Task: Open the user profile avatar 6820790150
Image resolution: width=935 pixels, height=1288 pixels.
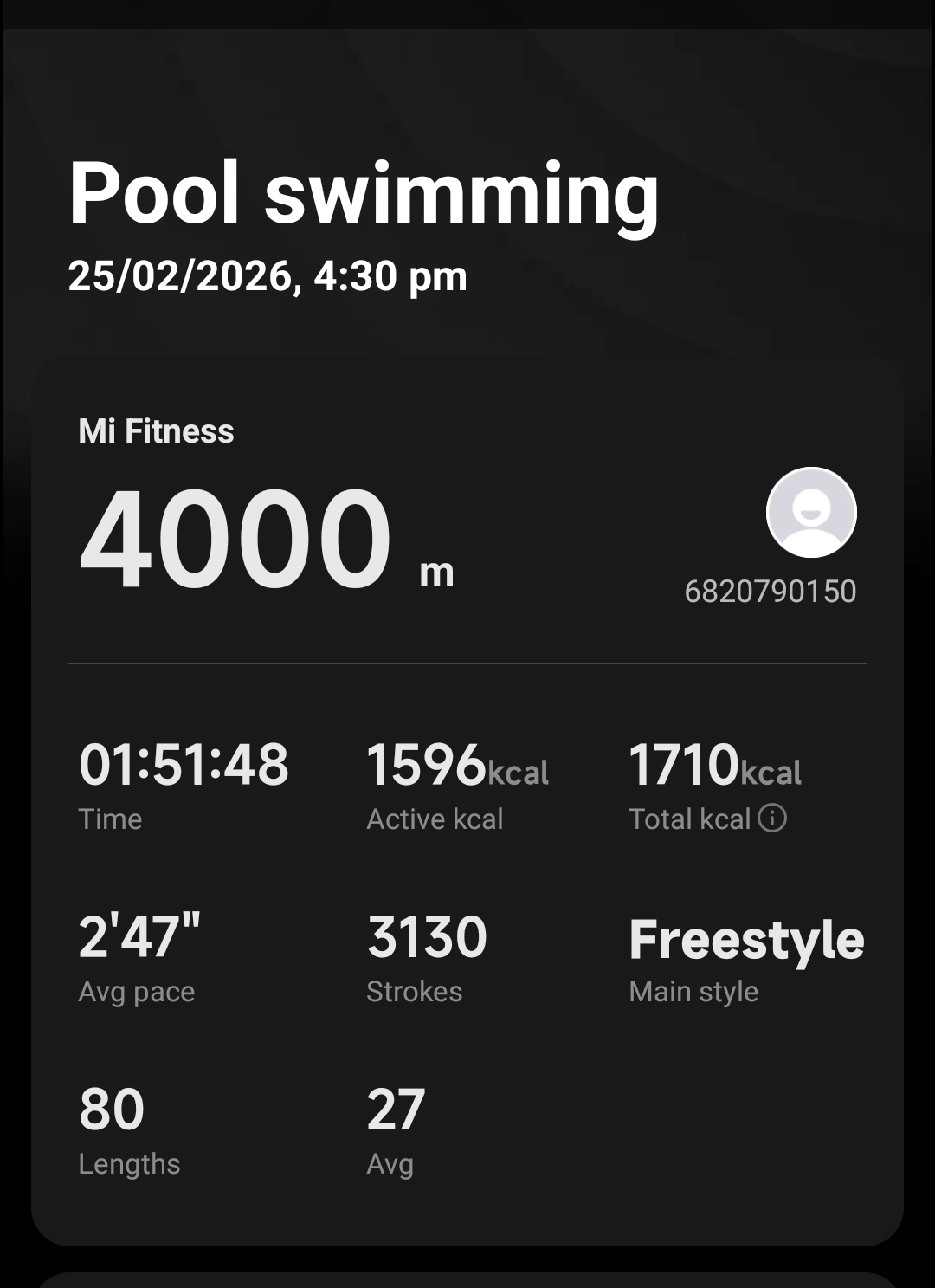Action: (x=811, y=513)
